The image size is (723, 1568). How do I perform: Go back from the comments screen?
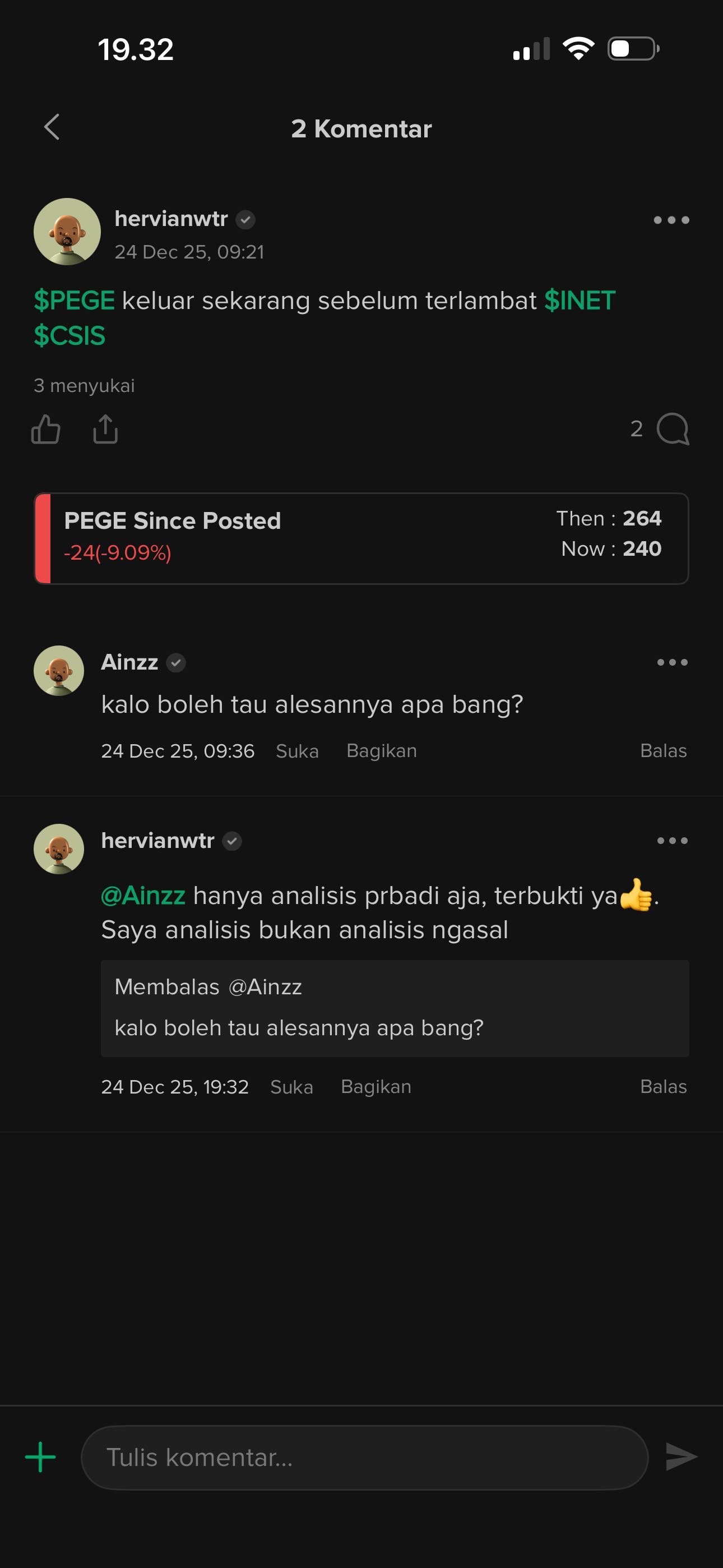click(52, 127)
